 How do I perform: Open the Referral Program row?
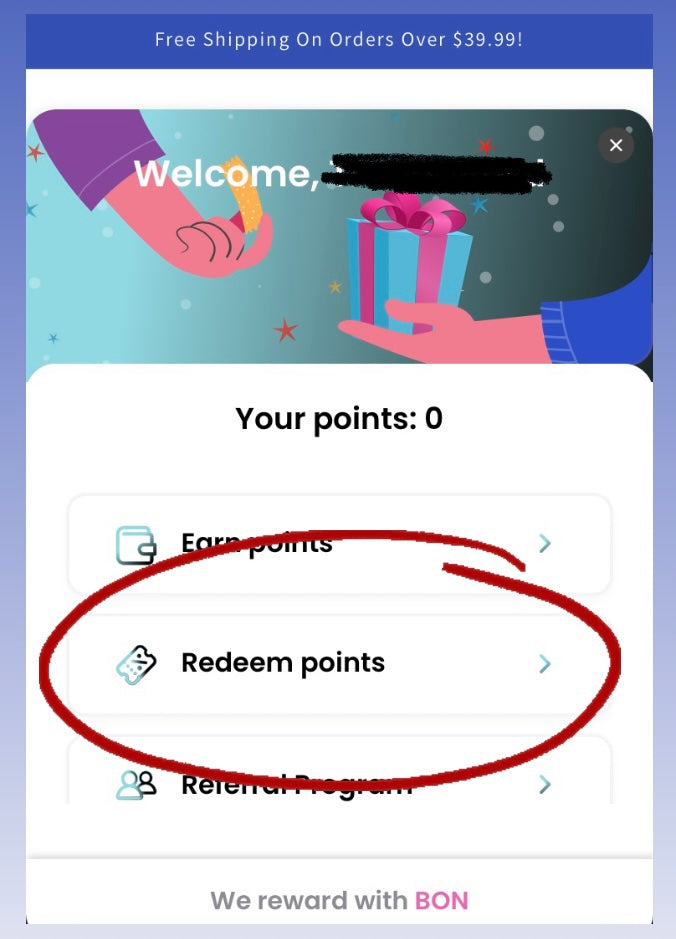(x=339, y=782)
